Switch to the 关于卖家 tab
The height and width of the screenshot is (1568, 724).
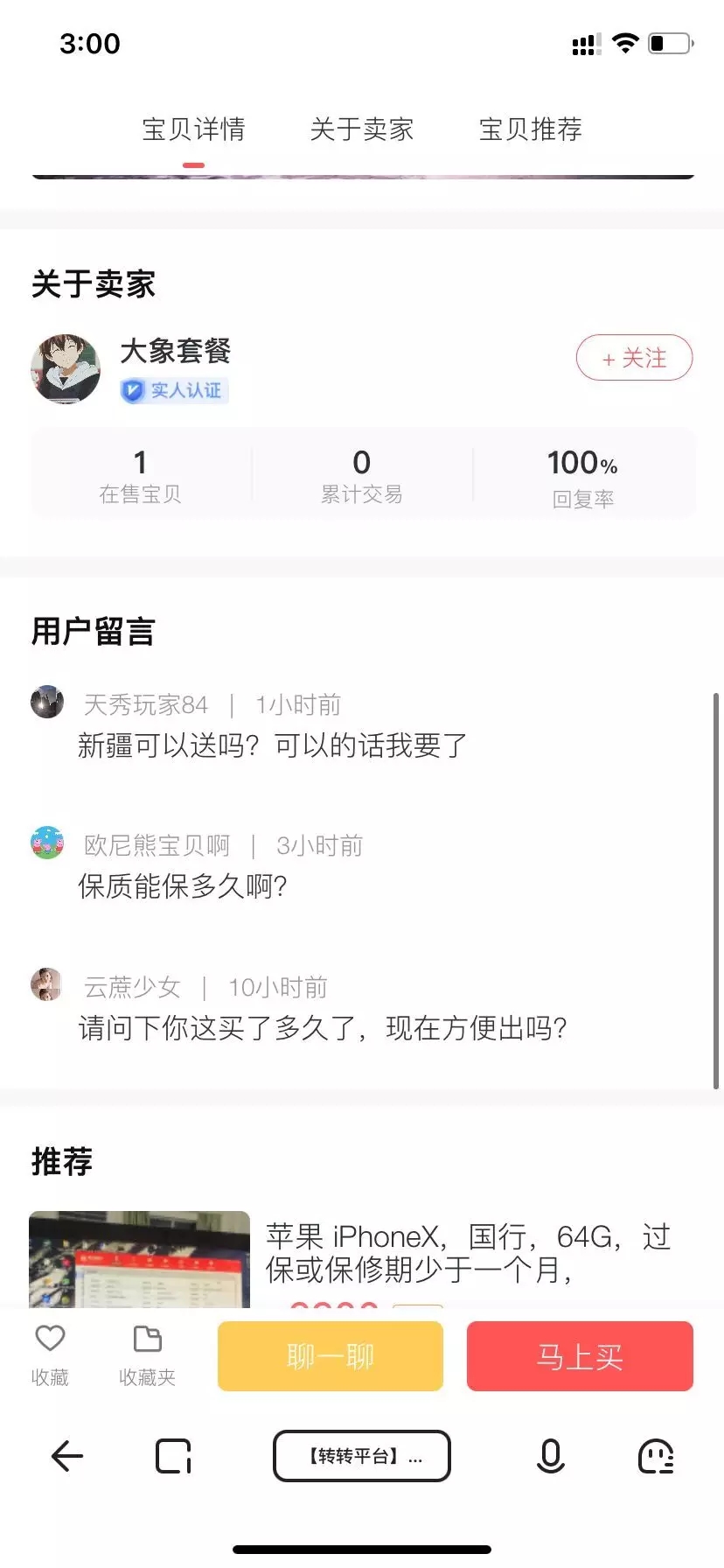pyautogui.click(x=361, y=129)
